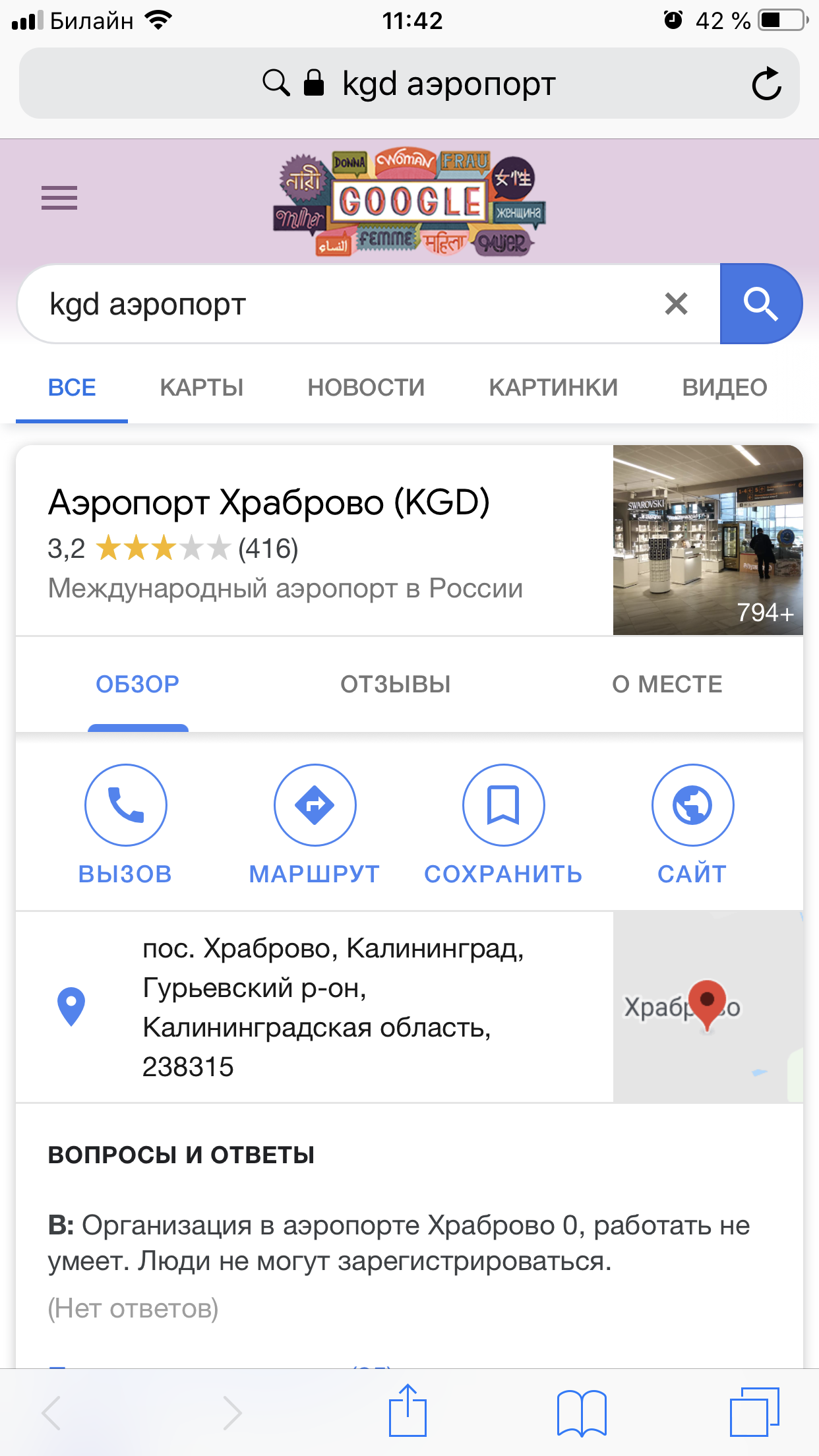Switch to the КАРТЫ tab

pyautogui.click(x=202, y=388)
